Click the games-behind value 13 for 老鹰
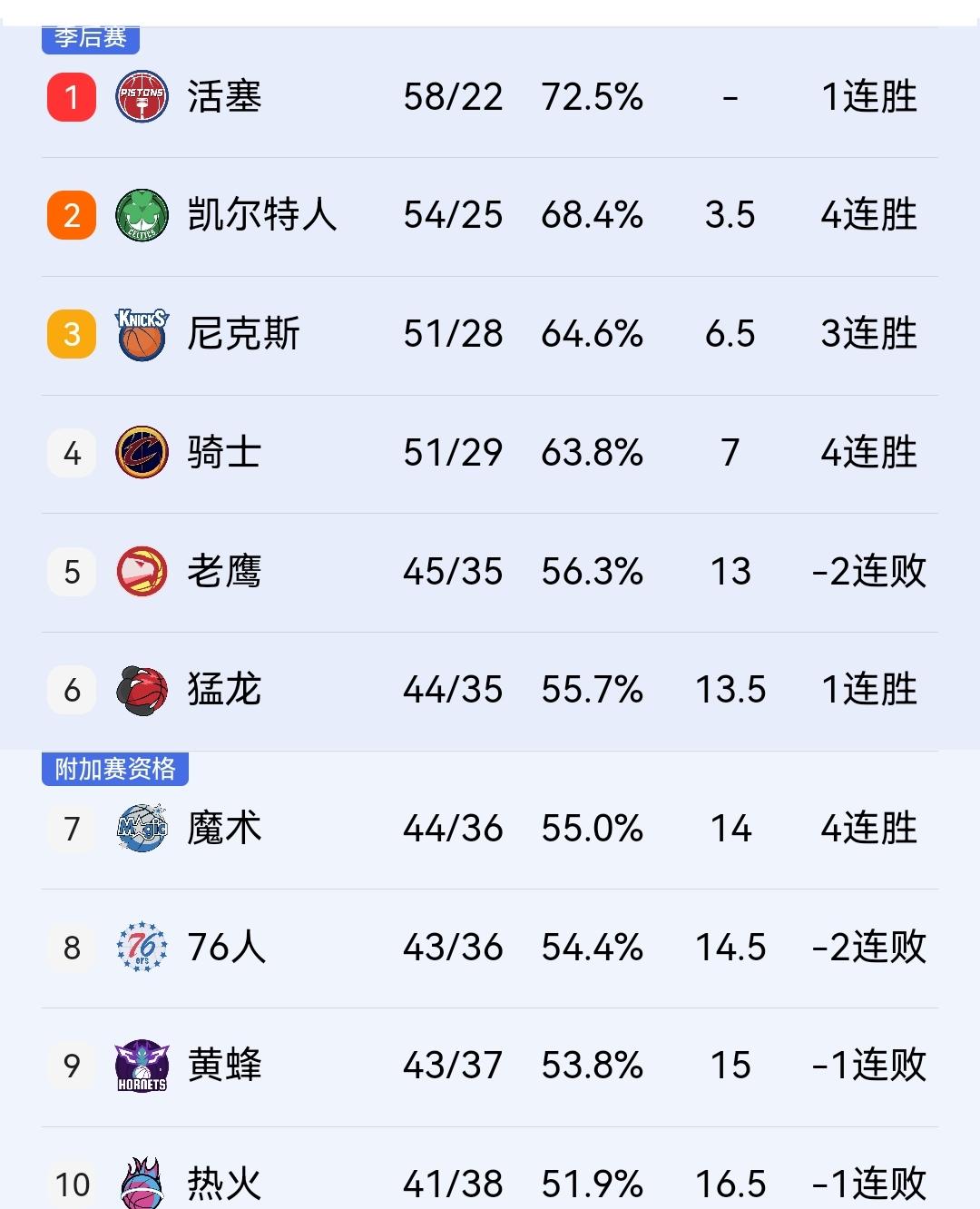 click(731, 572)
